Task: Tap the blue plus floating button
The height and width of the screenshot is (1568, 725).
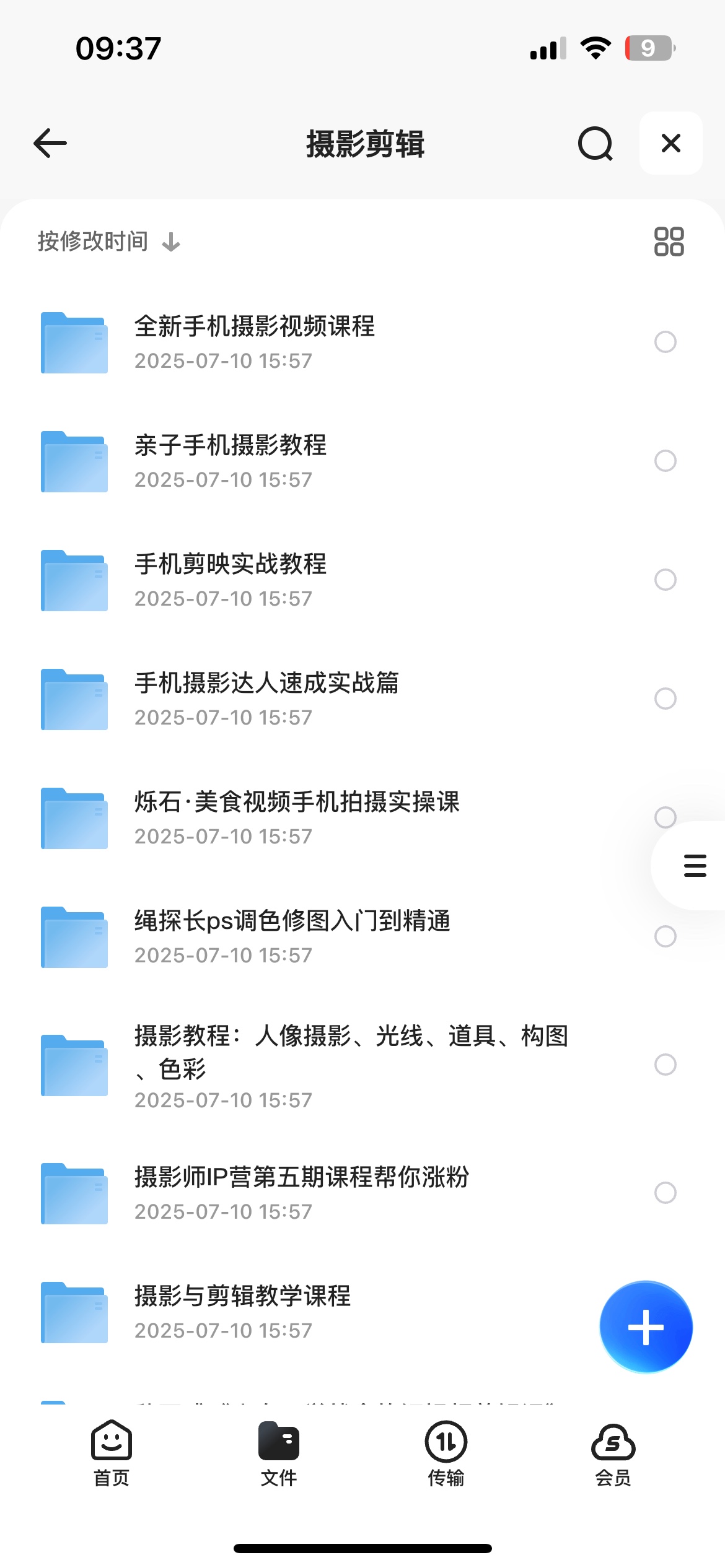Action: [x=646, y=1327]
